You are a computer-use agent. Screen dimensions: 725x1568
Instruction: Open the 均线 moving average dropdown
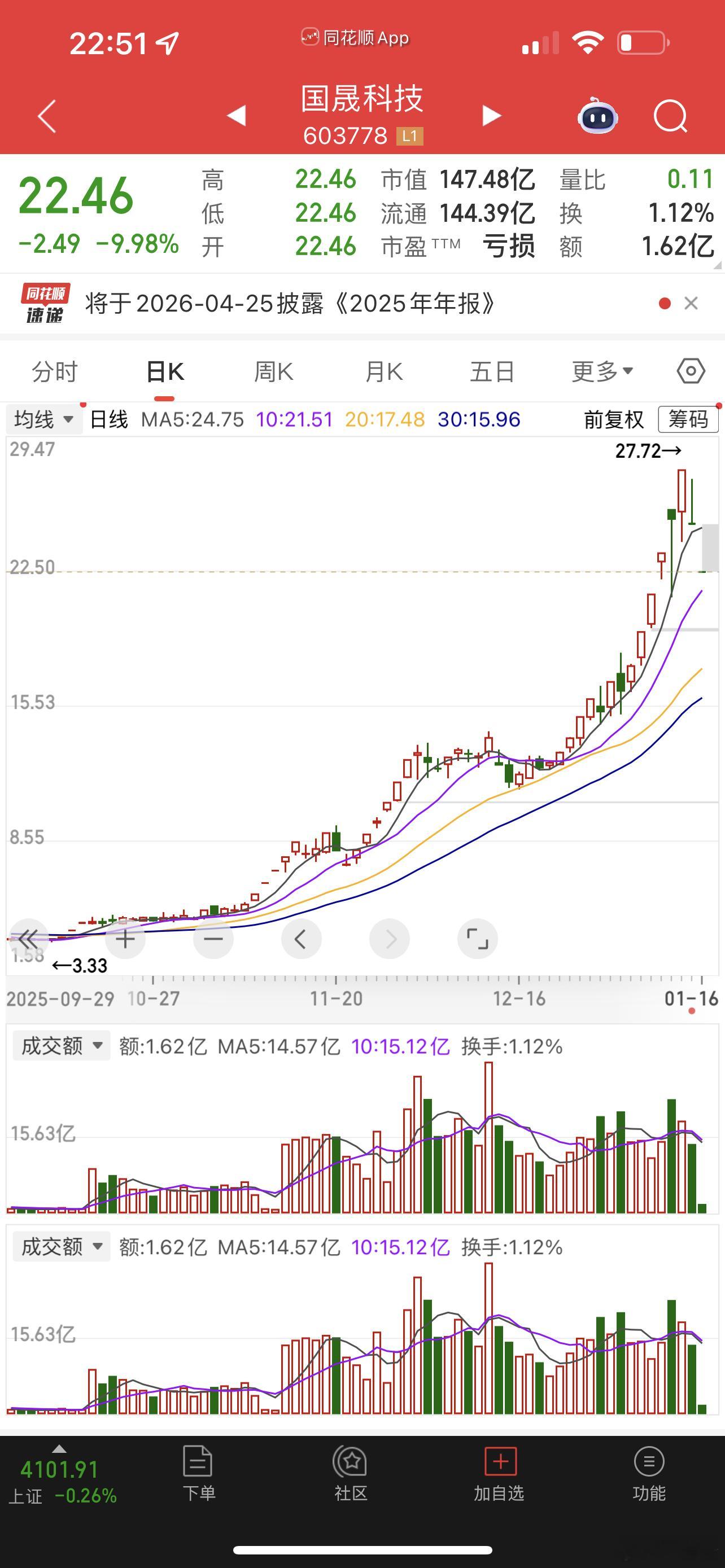pyautogui.click(x=41, y=419)
